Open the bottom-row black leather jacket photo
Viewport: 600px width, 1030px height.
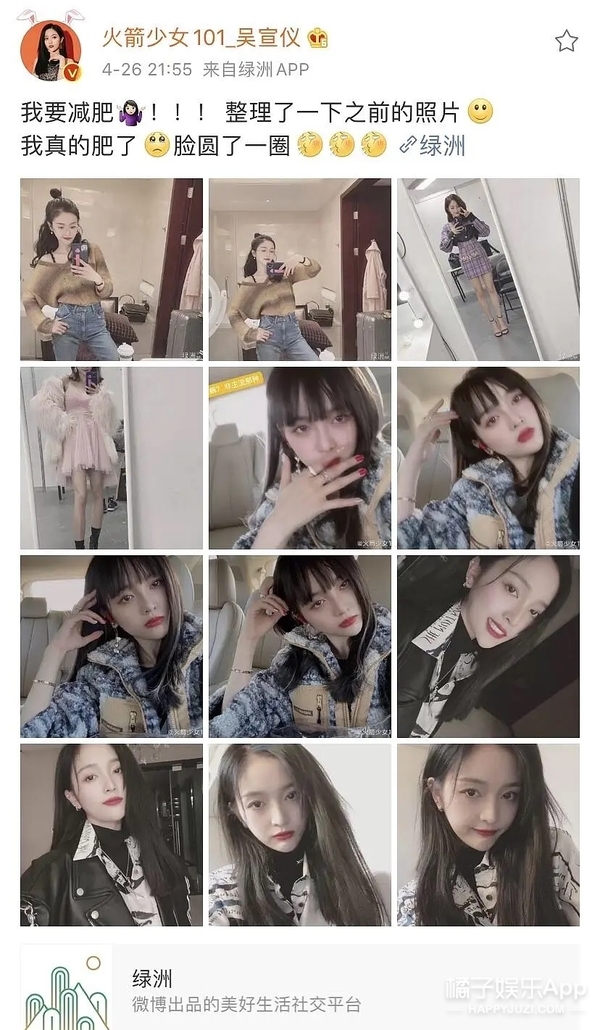click(112, 835)
